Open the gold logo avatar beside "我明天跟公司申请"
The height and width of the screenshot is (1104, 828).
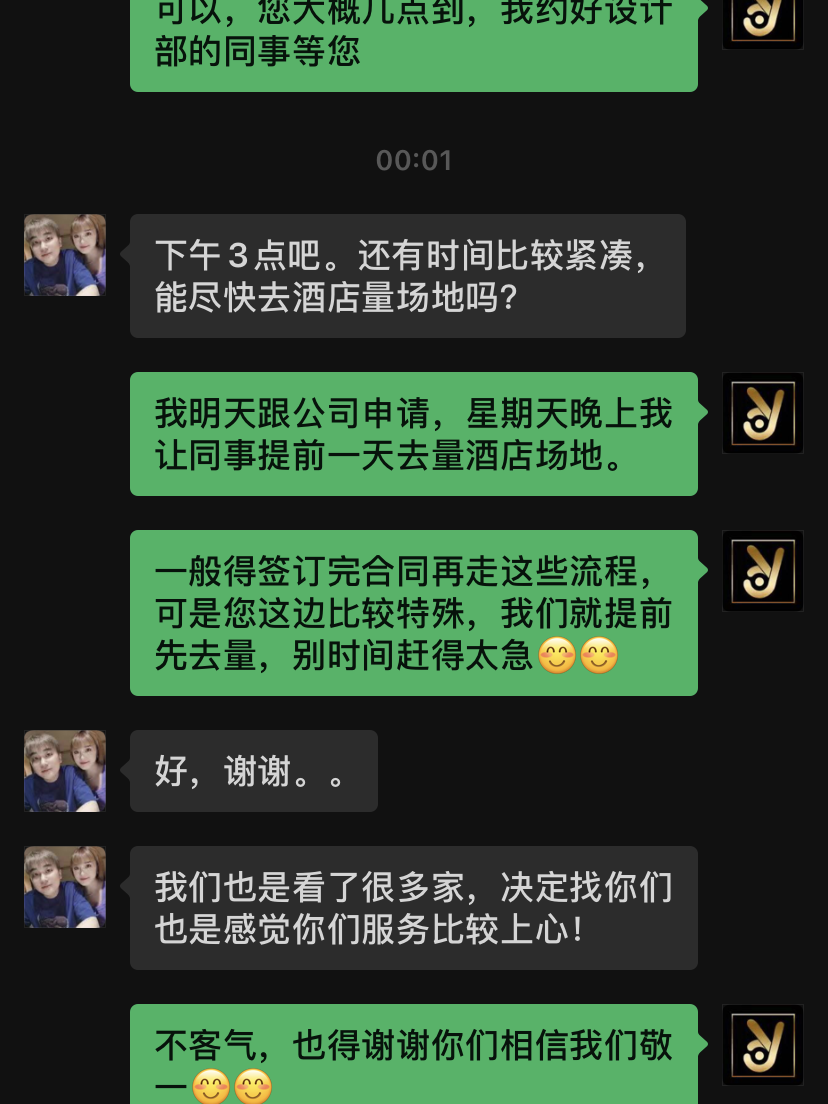tap(763, 413)
